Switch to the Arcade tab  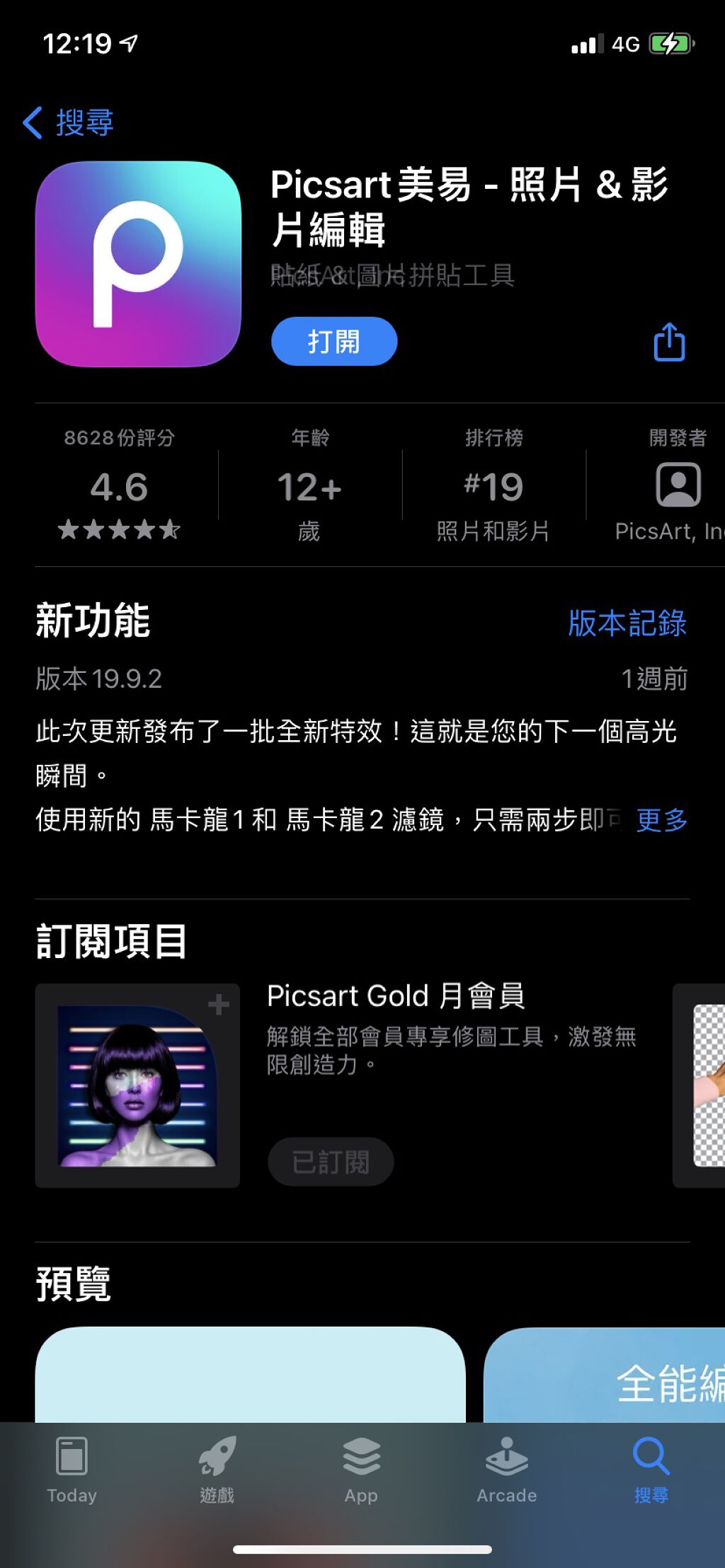tap(507, 1468)
